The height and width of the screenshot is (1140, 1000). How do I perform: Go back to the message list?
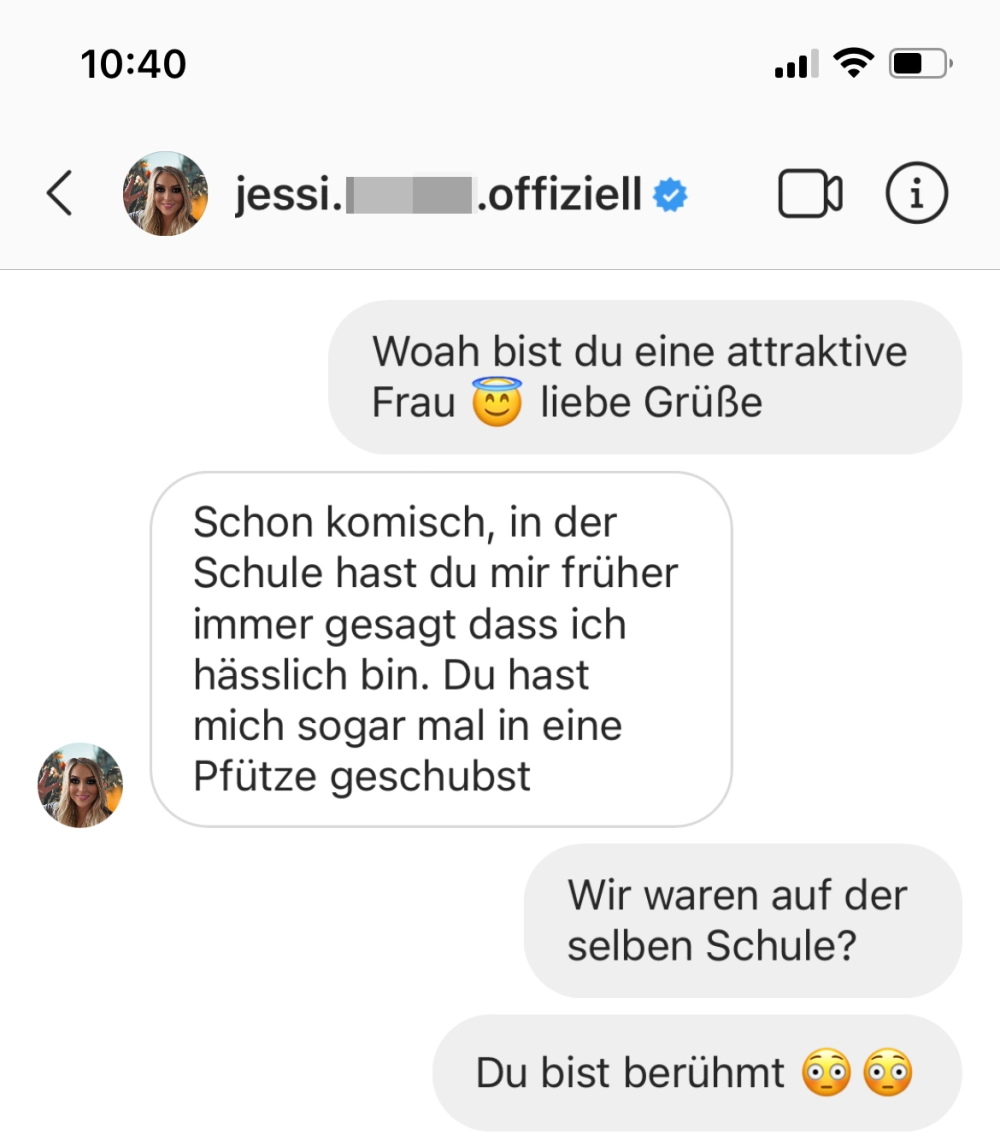pyautogui.click(x=60, y=193)
